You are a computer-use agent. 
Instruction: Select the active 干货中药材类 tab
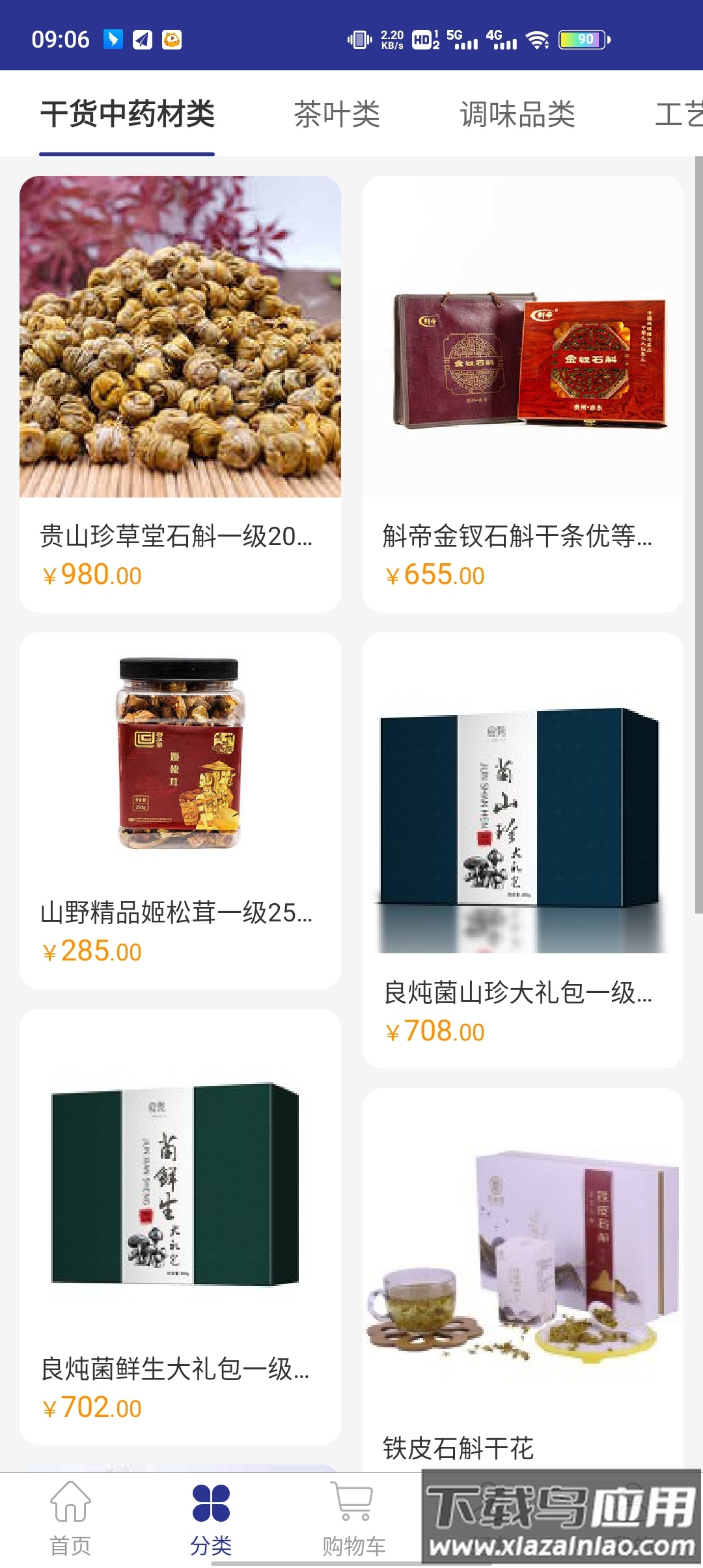(128, 114)
